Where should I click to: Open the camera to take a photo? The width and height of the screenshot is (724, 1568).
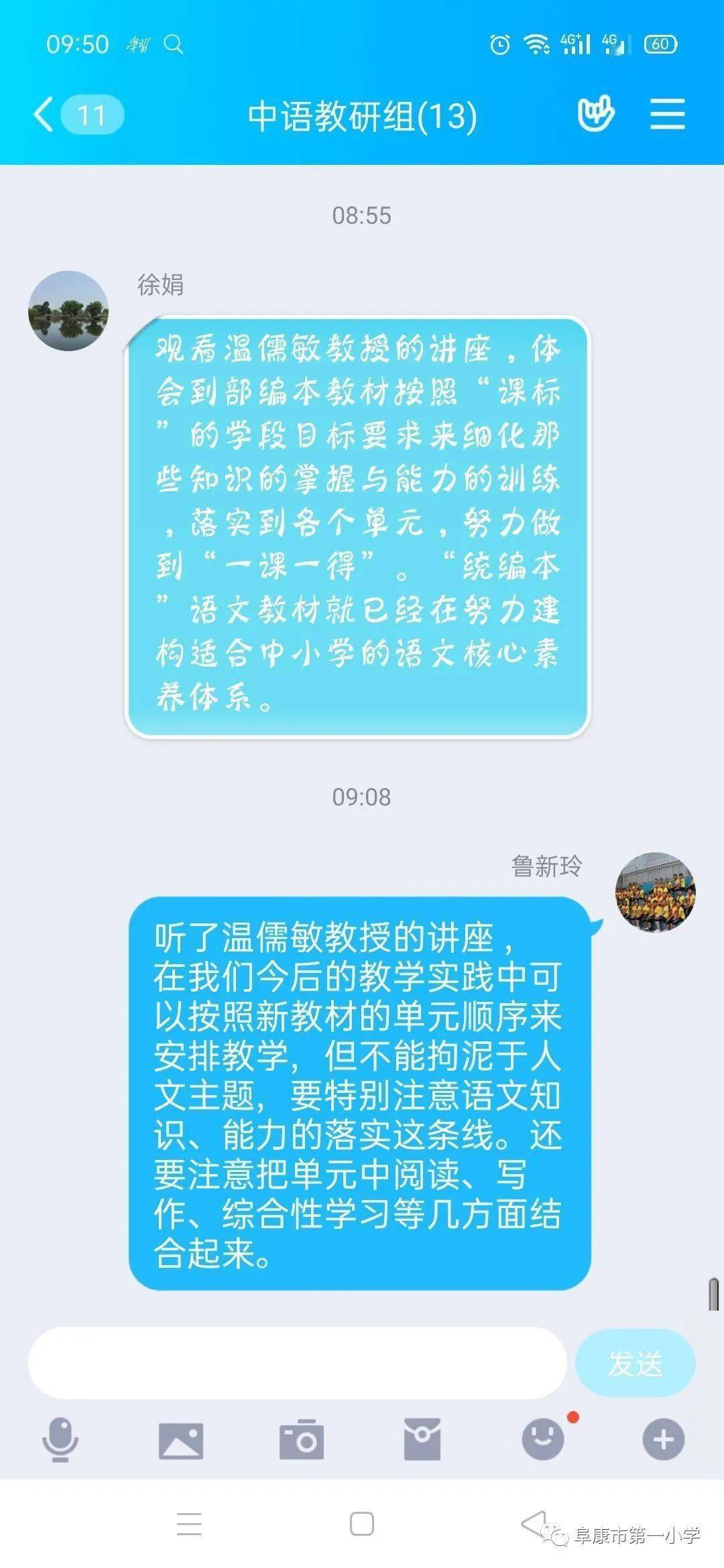(x=302, y=1439)
